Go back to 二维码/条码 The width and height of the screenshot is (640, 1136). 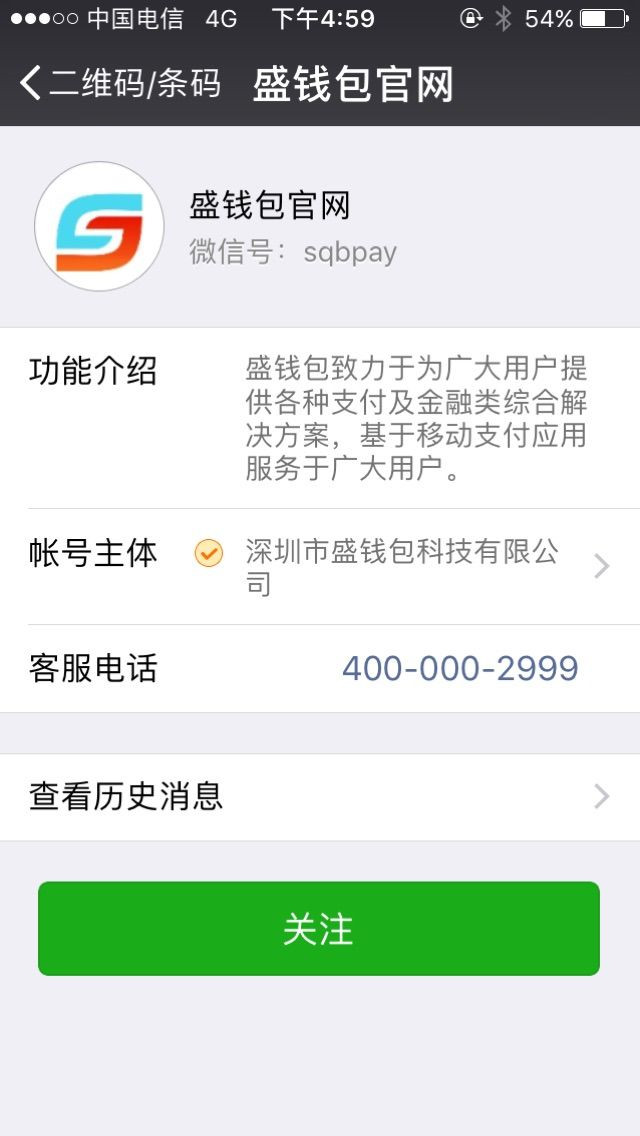pos(120,84)
